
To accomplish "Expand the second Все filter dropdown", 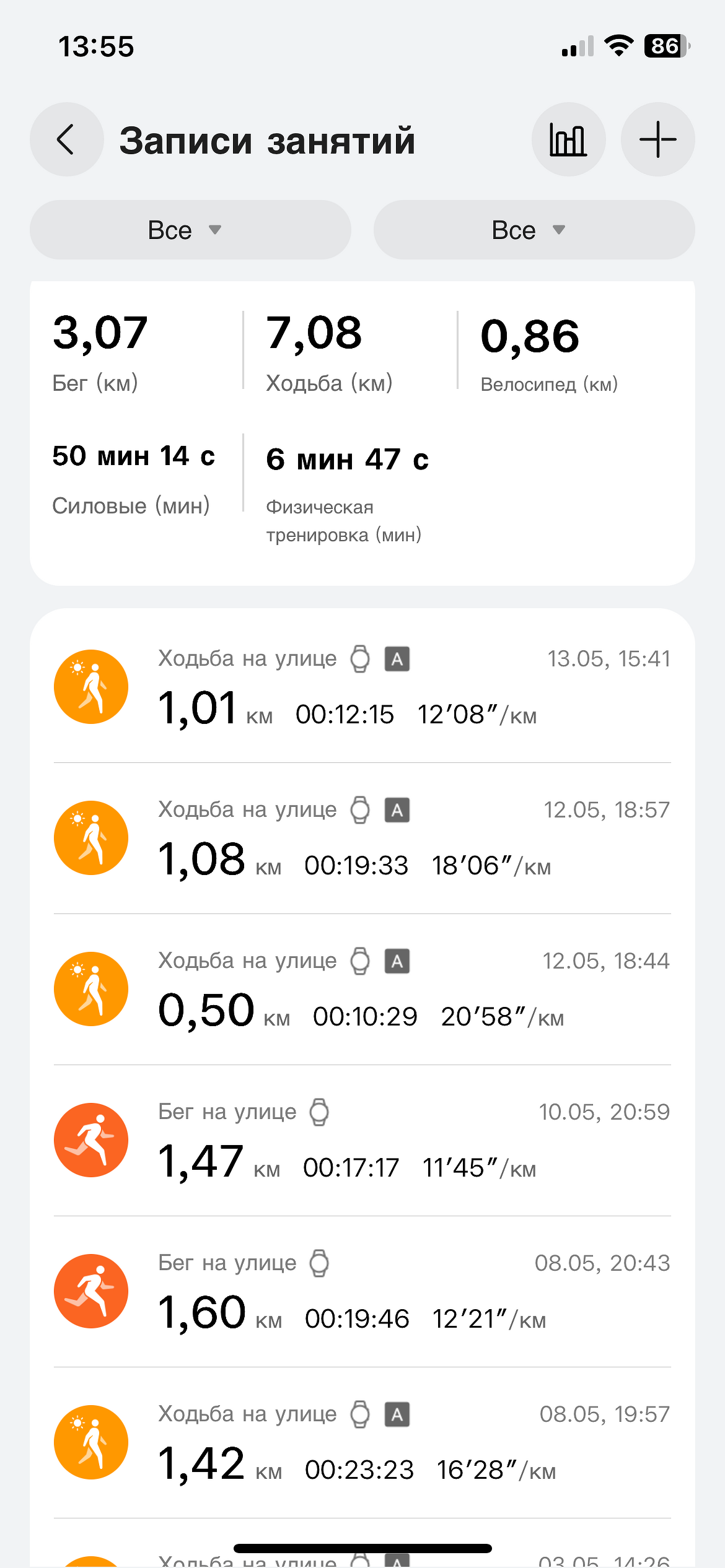I will pos(534,230).
